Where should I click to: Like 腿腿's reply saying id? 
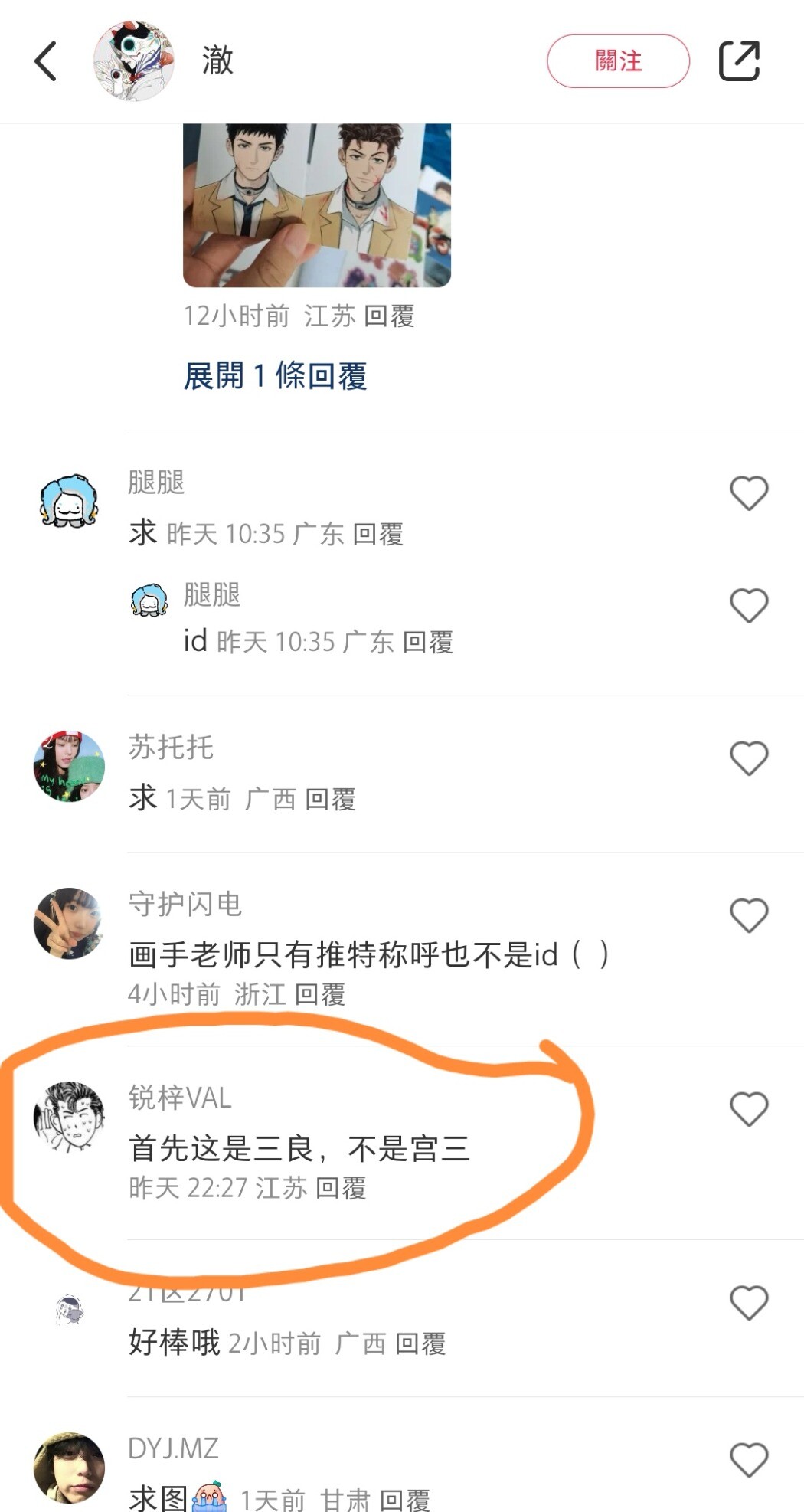click(749, 605)
